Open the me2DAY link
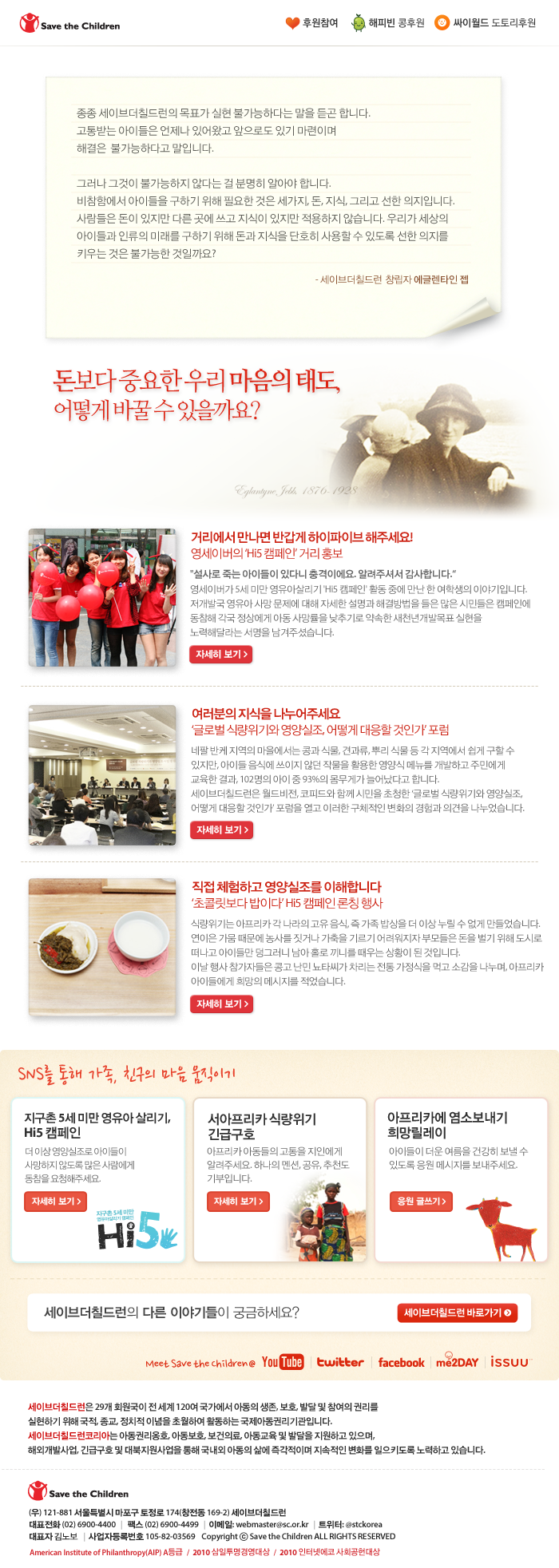 pyautogui.click(x=457, y=1361)
